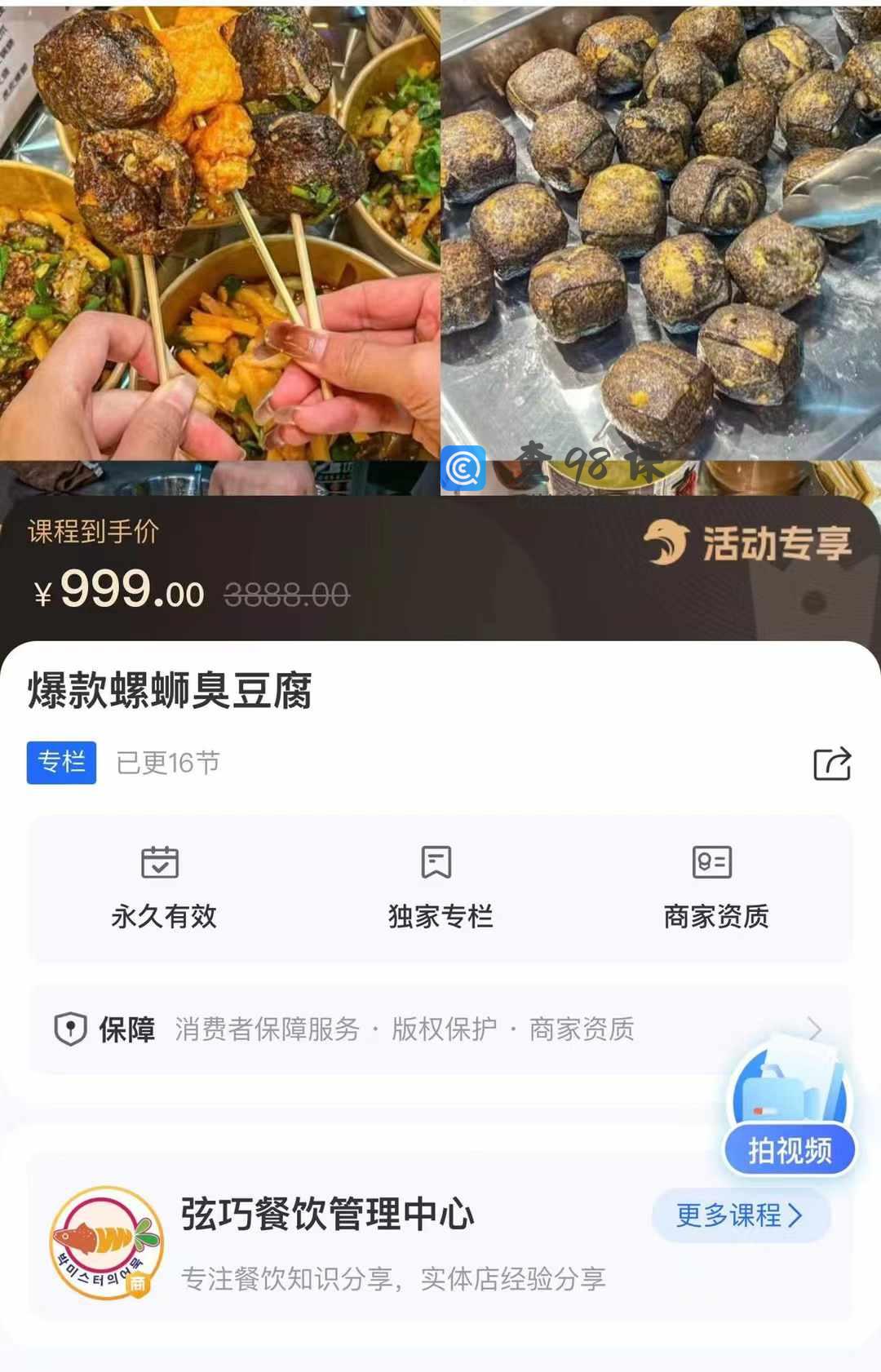Open the 弦巧餐饮管理中心 merchant profile
The width and height of the screenshot is (881, 1372).
click(x=326, y=1214)
